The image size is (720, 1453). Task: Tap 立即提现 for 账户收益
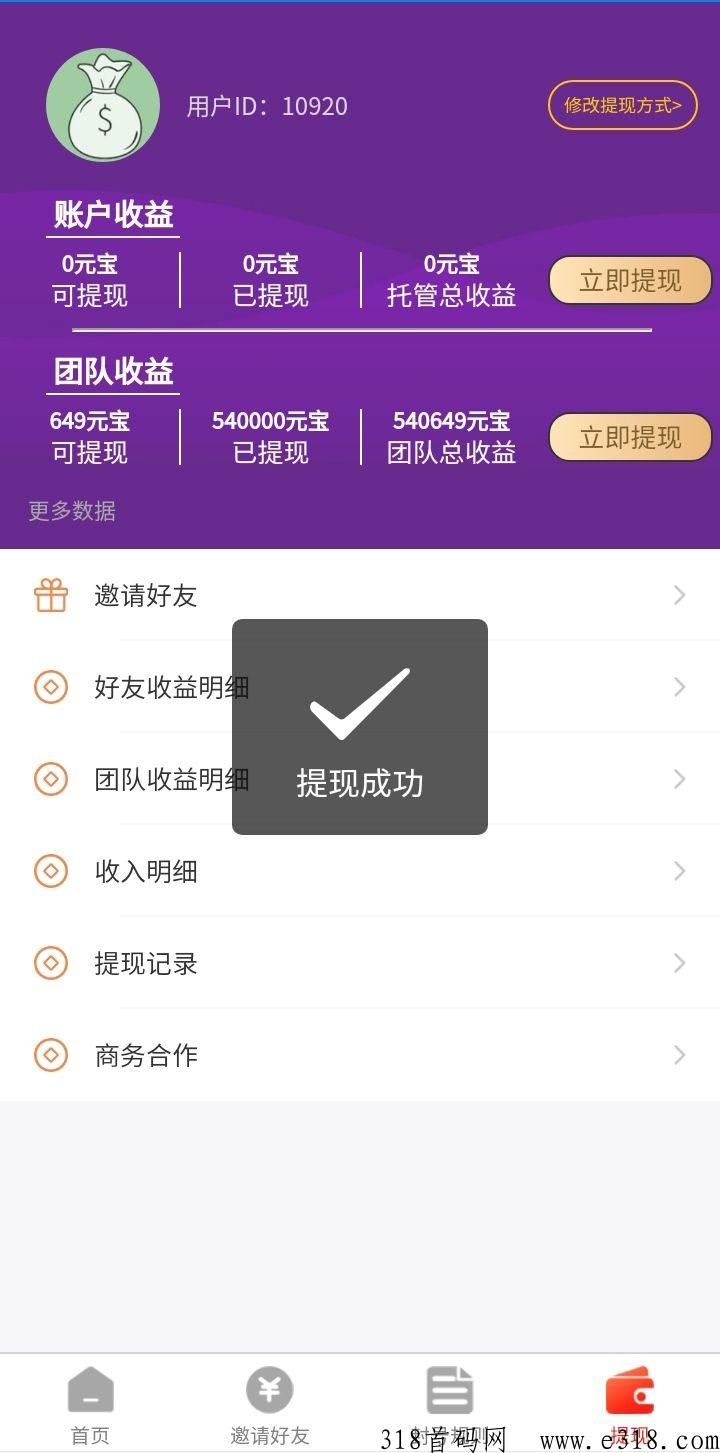(630, 280)
